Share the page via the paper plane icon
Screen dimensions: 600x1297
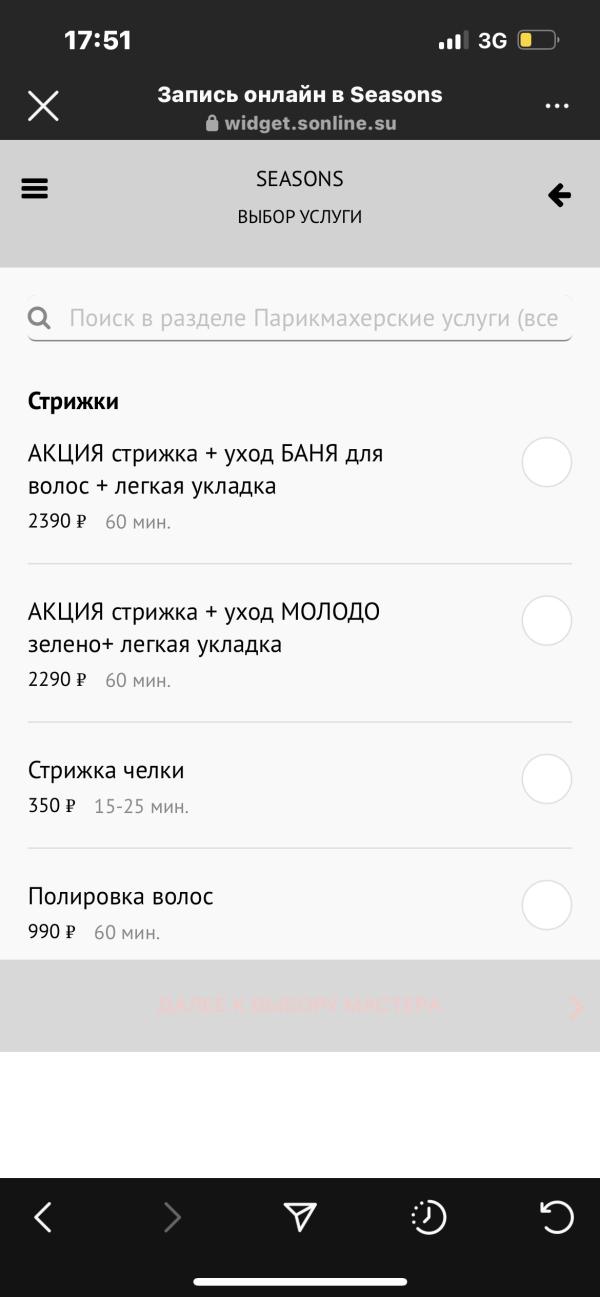pos(300,1216)
